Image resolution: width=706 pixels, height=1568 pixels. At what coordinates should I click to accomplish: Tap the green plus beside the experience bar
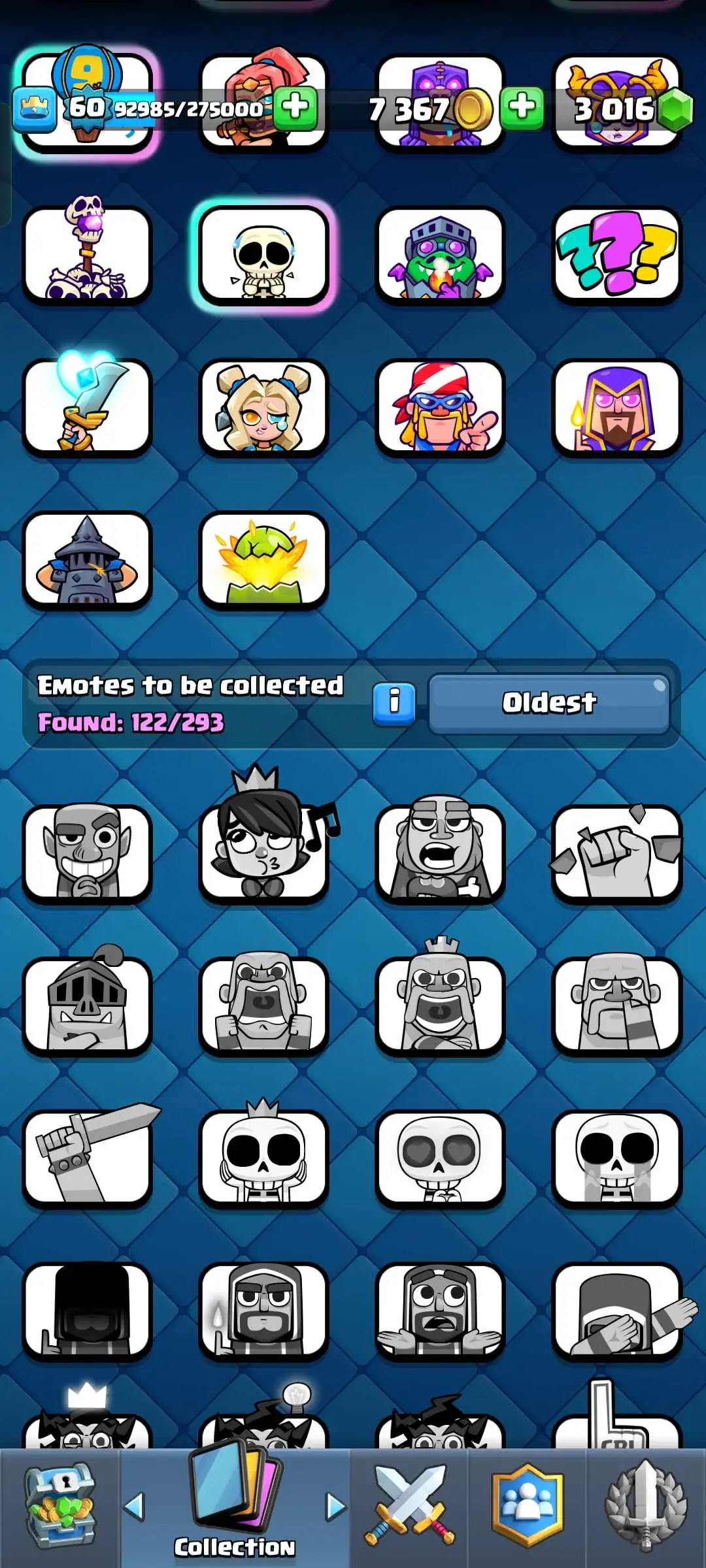(x=295, y=108)
